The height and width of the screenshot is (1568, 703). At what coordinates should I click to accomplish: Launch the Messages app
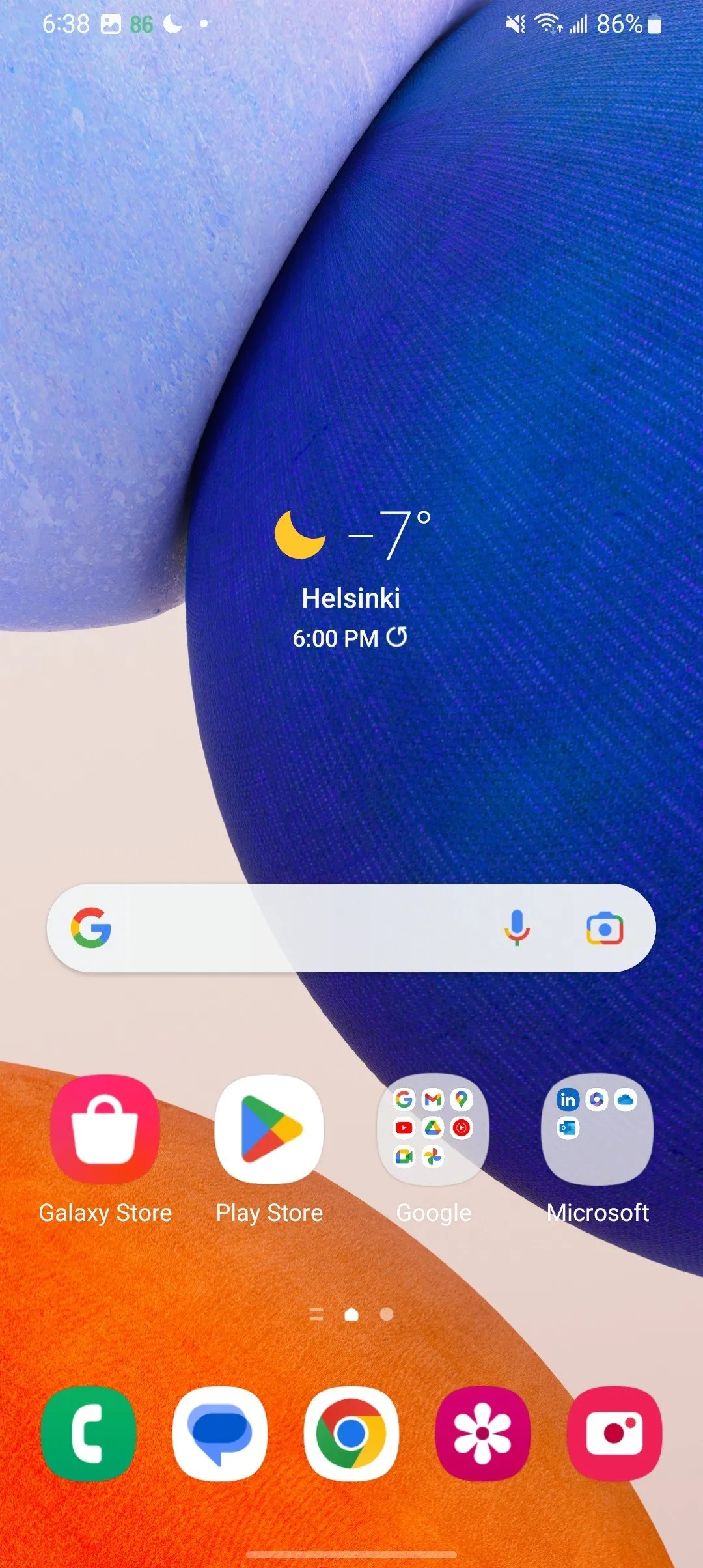220,1433
